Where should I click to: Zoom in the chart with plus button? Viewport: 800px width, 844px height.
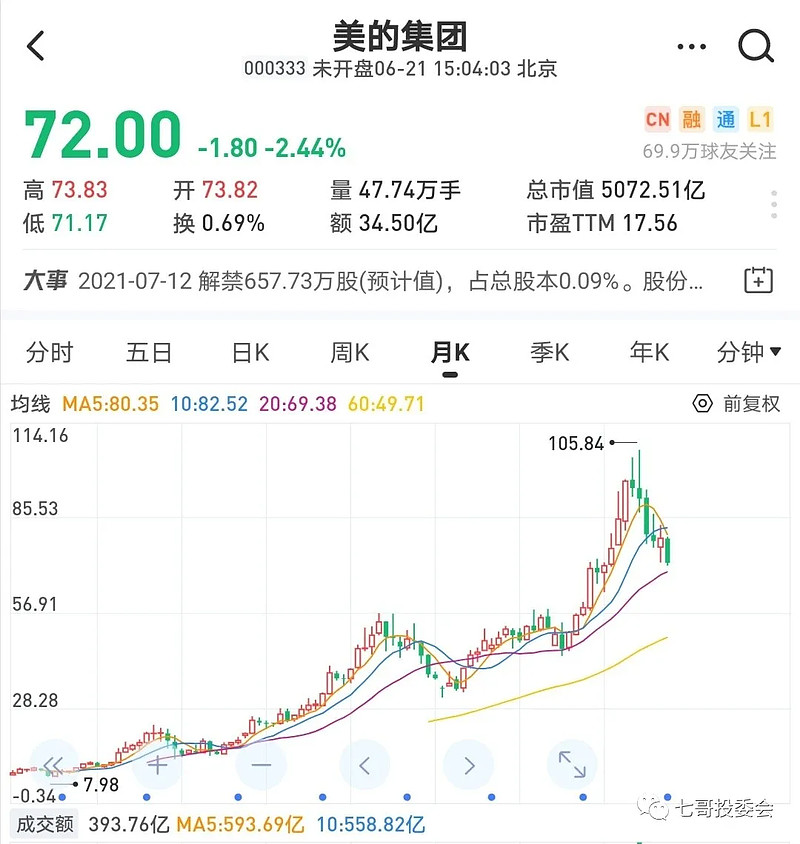157,765
